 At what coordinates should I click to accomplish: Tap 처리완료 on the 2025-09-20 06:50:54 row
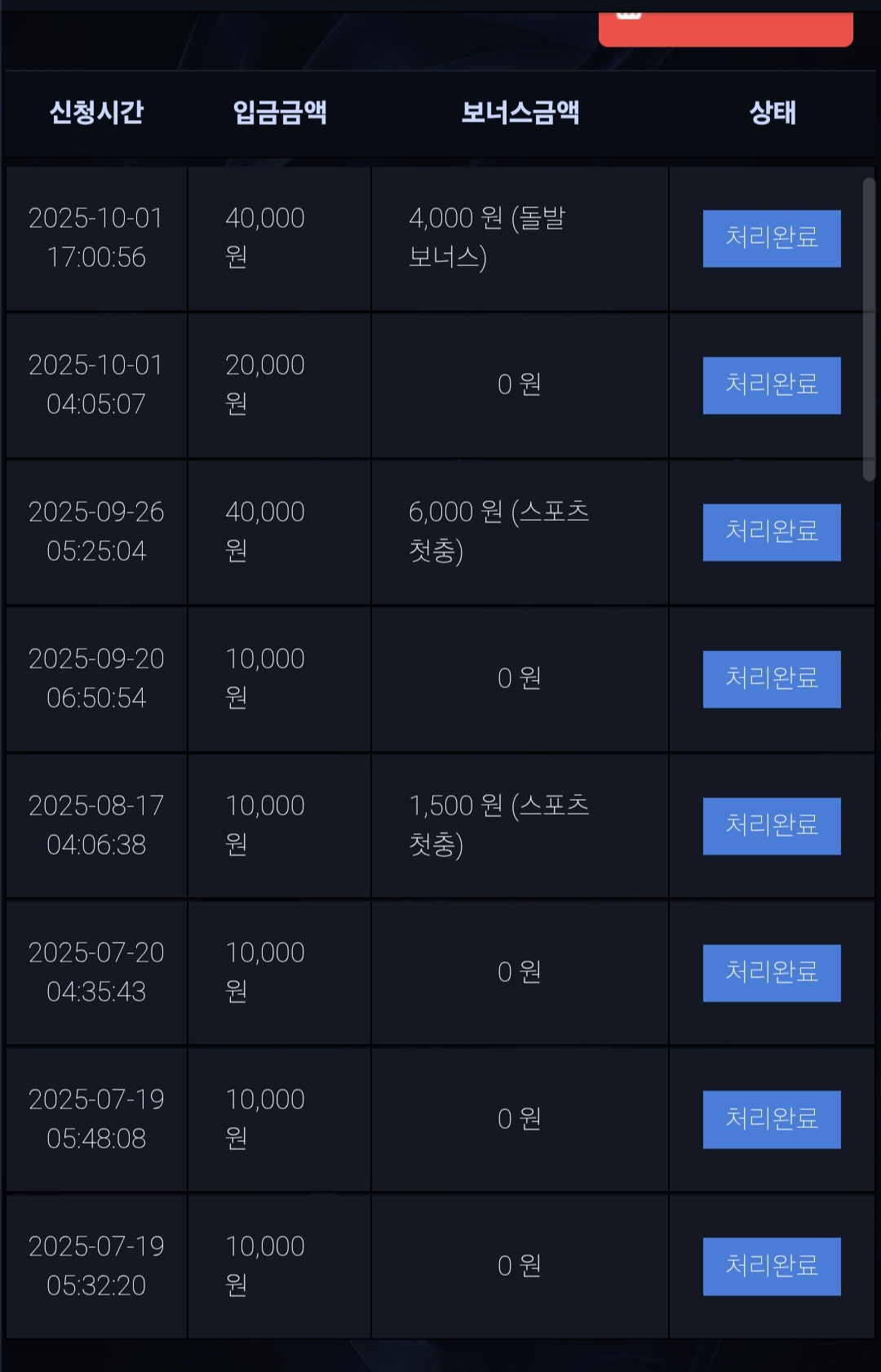[x=772, y=679]
